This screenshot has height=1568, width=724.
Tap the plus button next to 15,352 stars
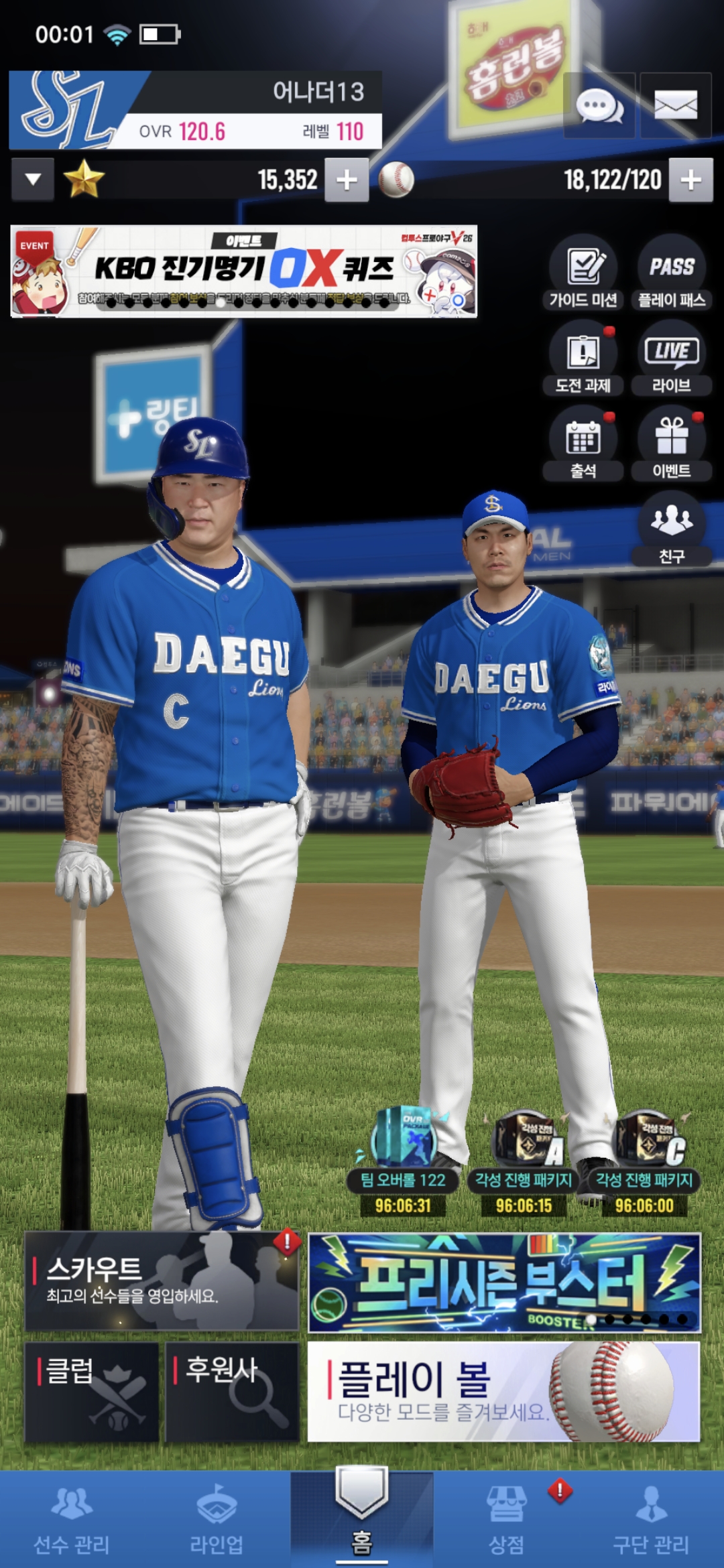tap(347, 180)
